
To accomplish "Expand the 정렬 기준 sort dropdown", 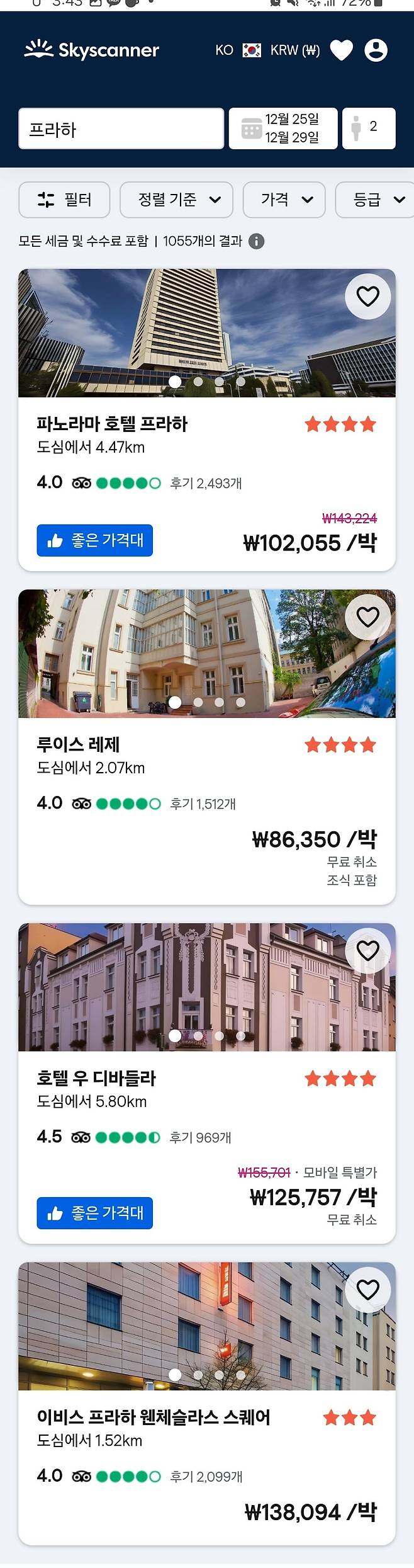I will tap(176, 200).
